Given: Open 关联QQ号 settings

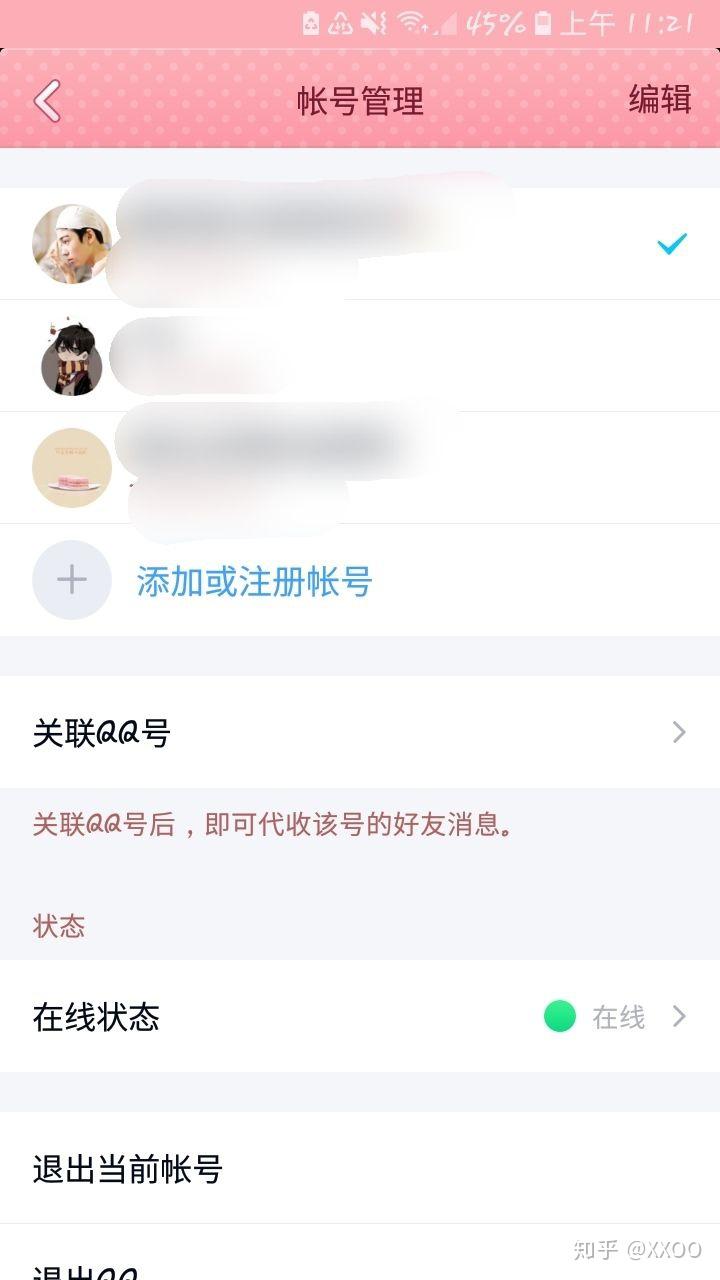Looking at the screenshot, I should click(360, 732).
